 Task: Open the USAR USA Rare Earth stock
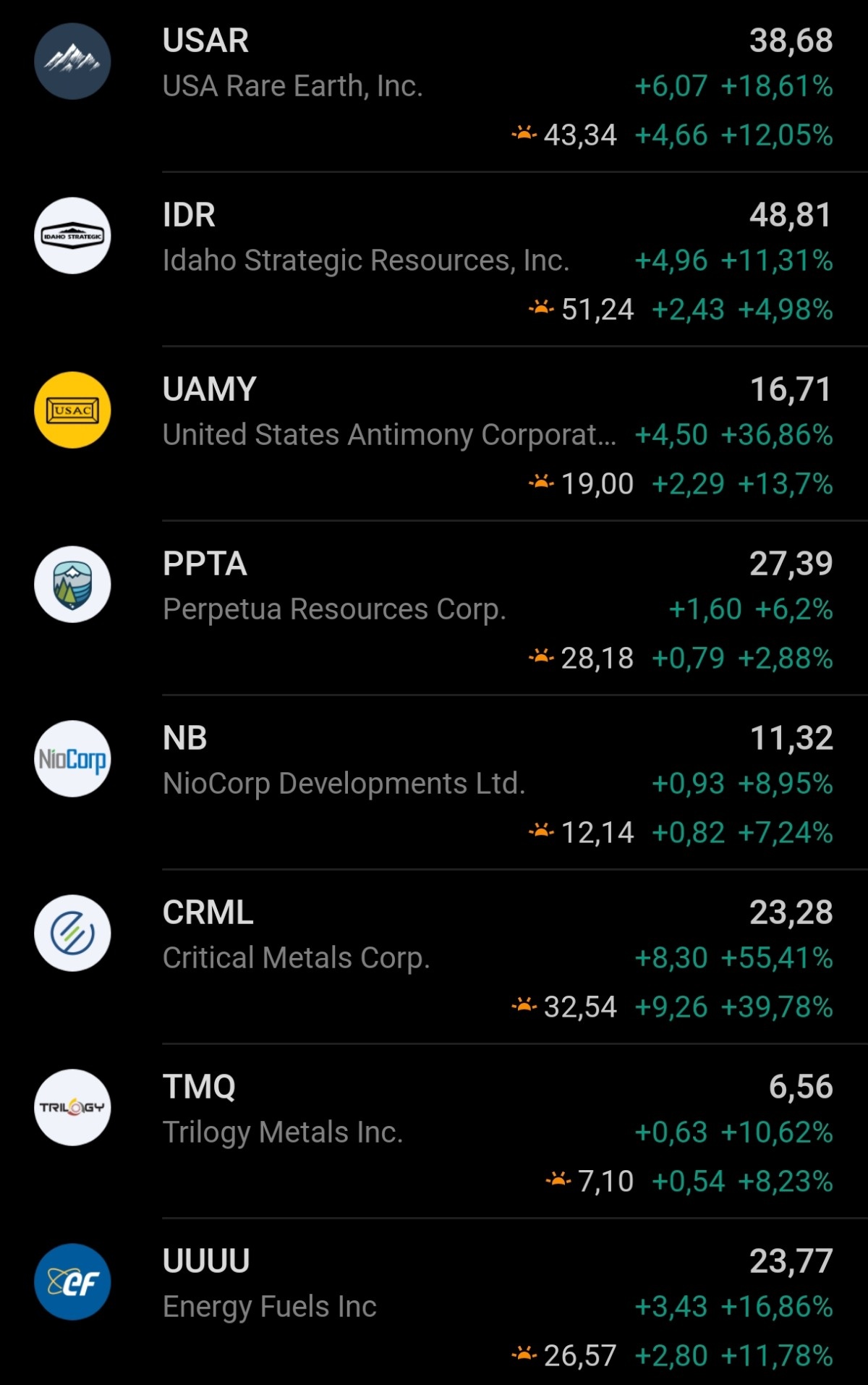[x=434, y=85]
